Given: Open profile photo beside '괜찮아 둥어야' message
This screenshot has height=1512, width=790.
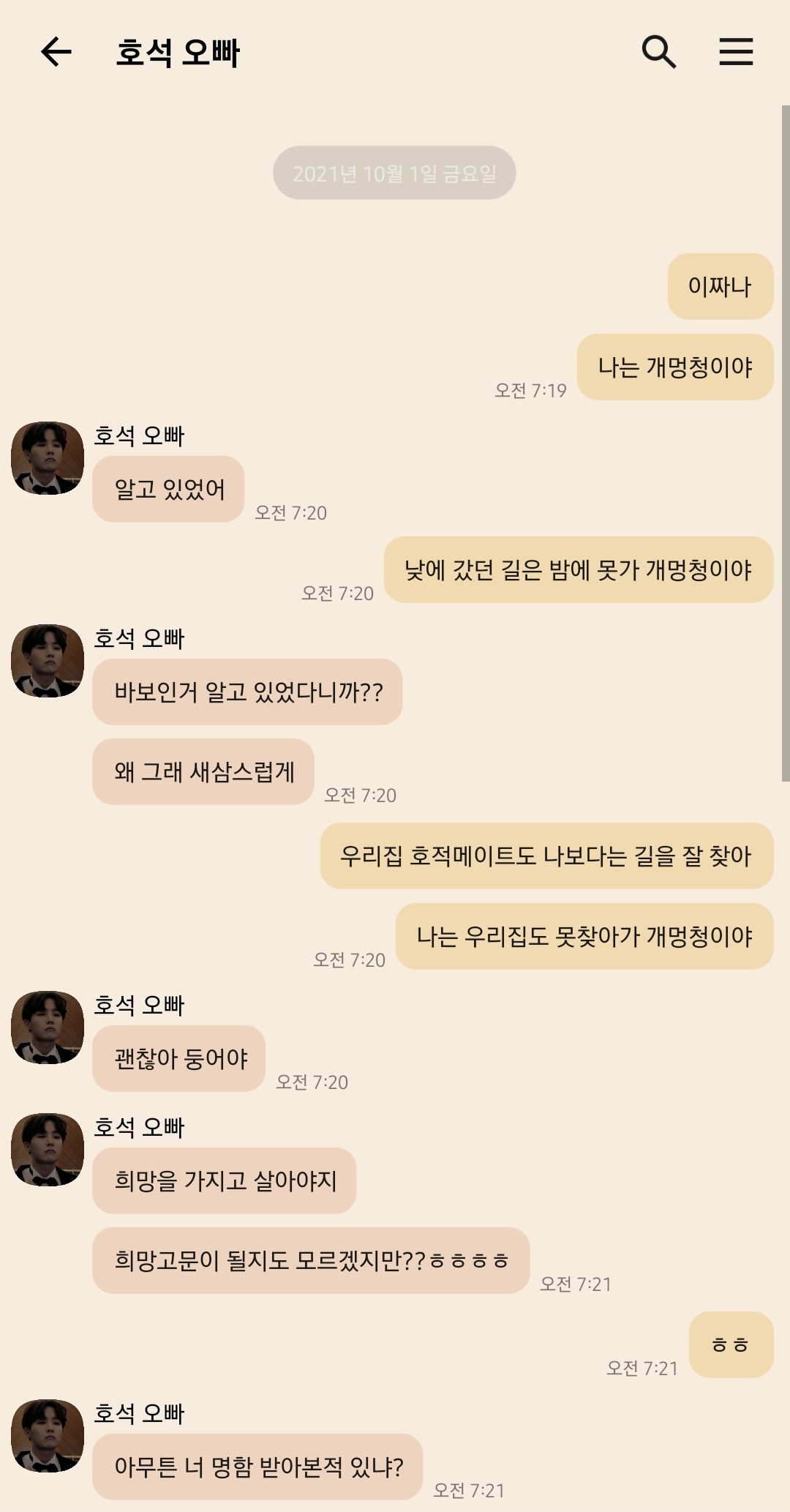Looking at the screenshot, I should pos(48,1028).
